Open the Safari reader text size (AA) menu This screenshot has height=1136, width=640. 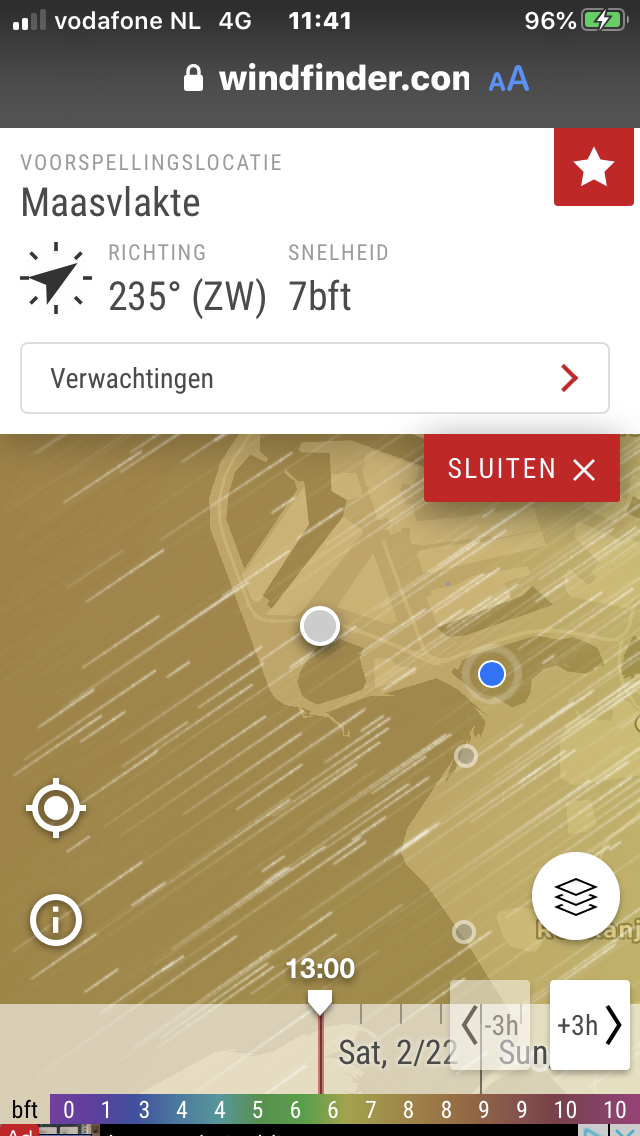(508, 80)
